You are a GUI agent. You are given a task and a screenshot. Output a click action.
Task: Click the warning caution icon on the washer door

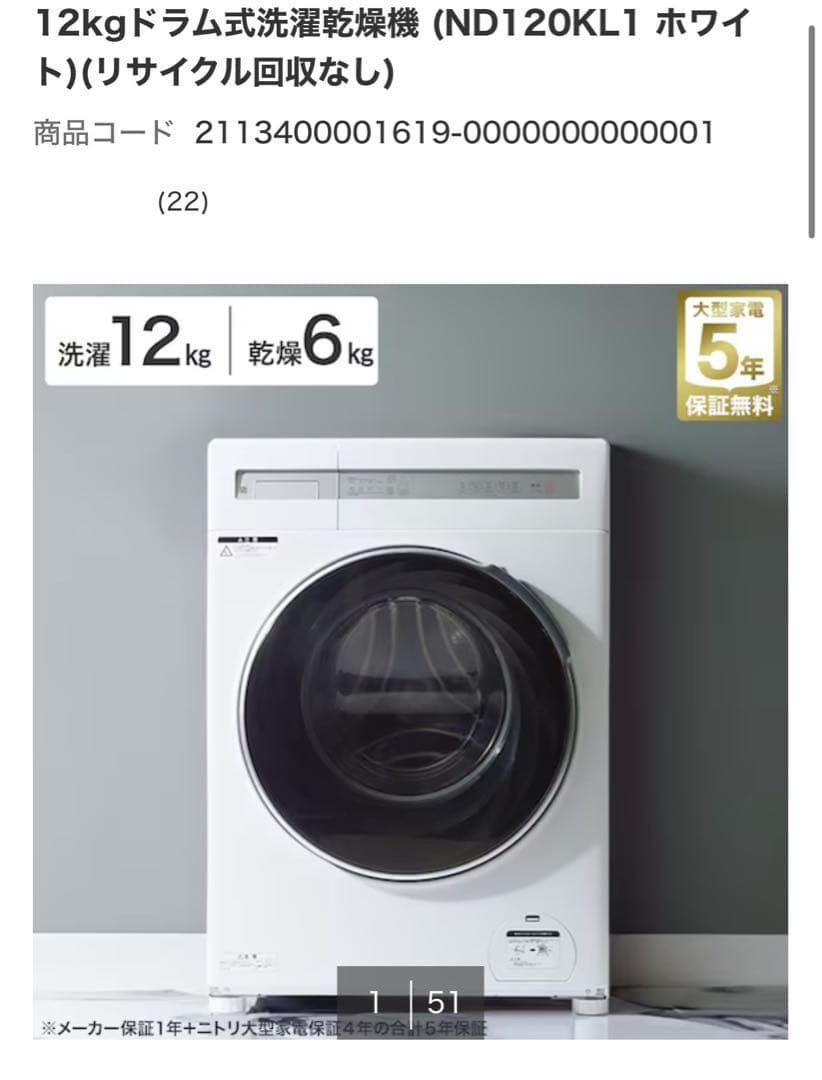click(226, 550)
